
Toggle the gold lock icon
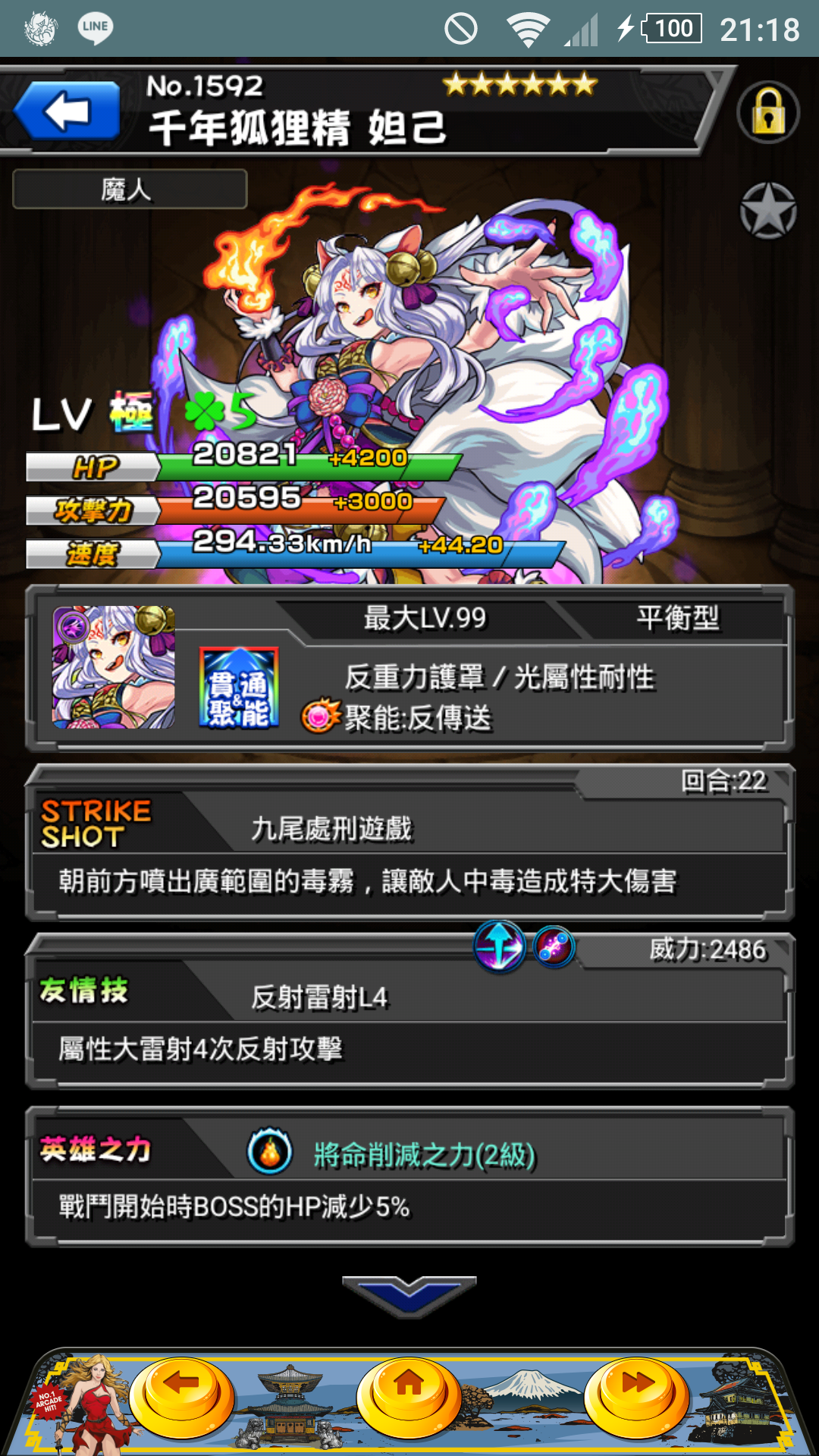point(768,112)
